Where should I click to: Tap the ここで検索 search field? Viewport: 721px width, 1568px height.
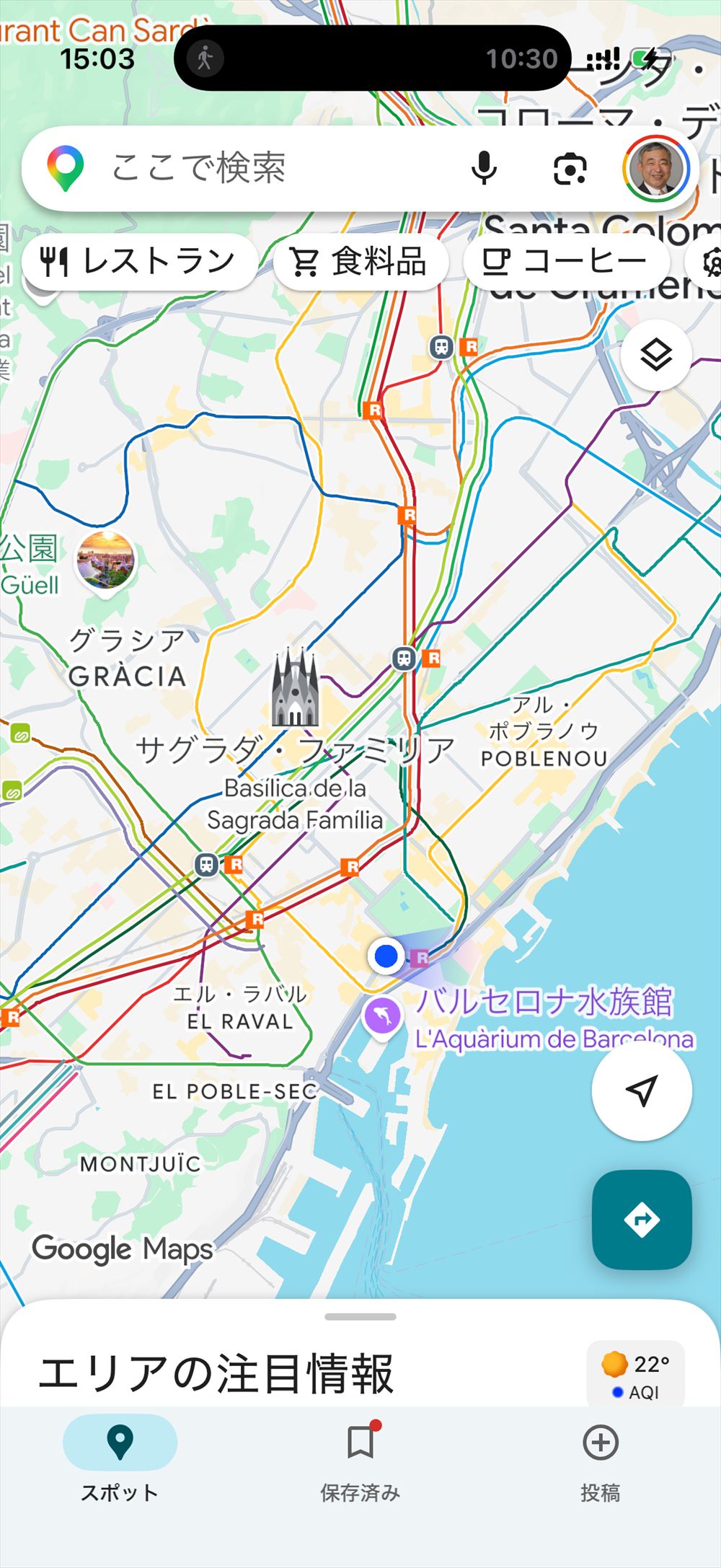pyautogui.click(x=274, y=168)
